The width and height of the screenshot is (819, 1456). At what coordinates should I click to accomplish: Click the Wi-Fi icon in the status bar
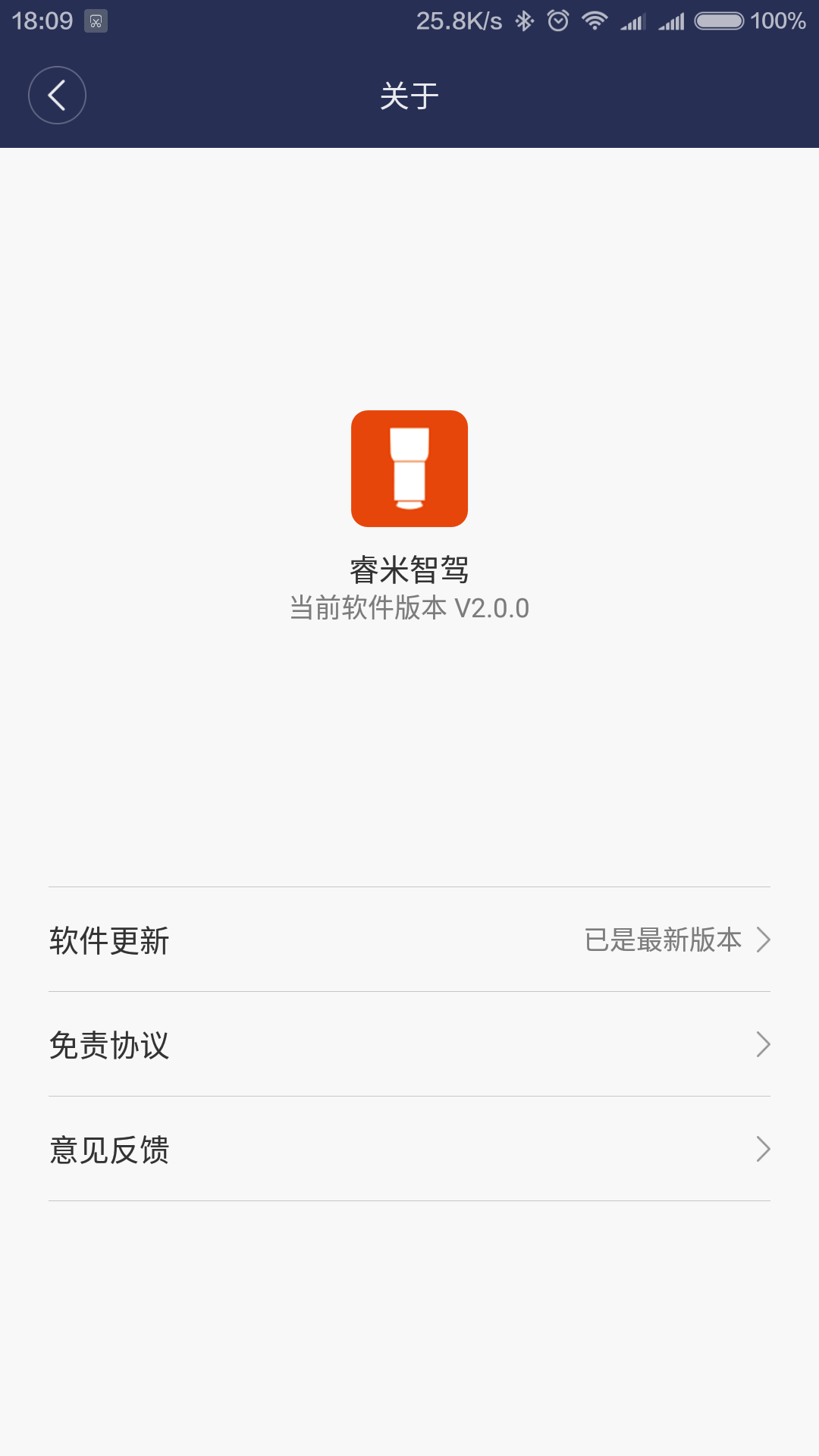595,19
